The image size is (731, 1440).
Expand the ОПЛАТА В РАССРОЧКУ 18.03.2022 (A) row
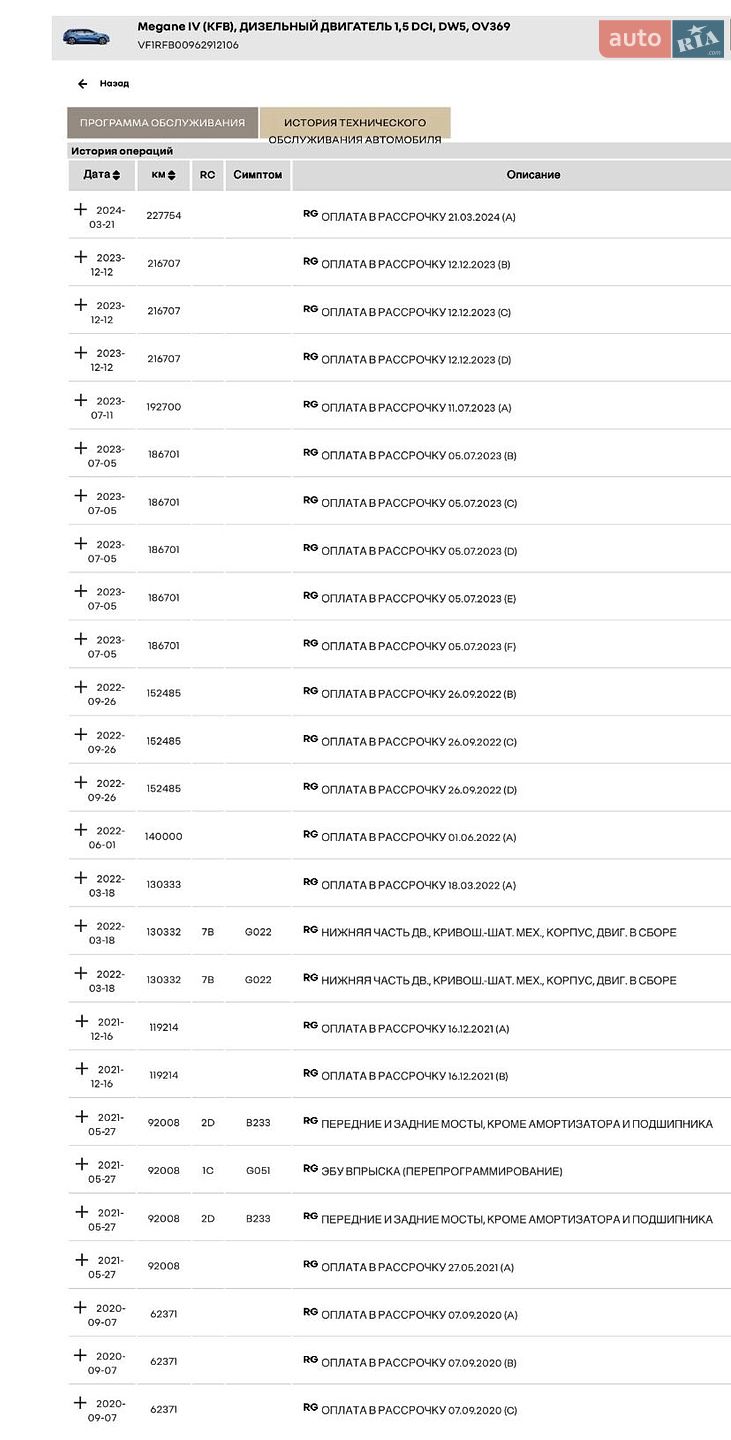tap(81, 878)
